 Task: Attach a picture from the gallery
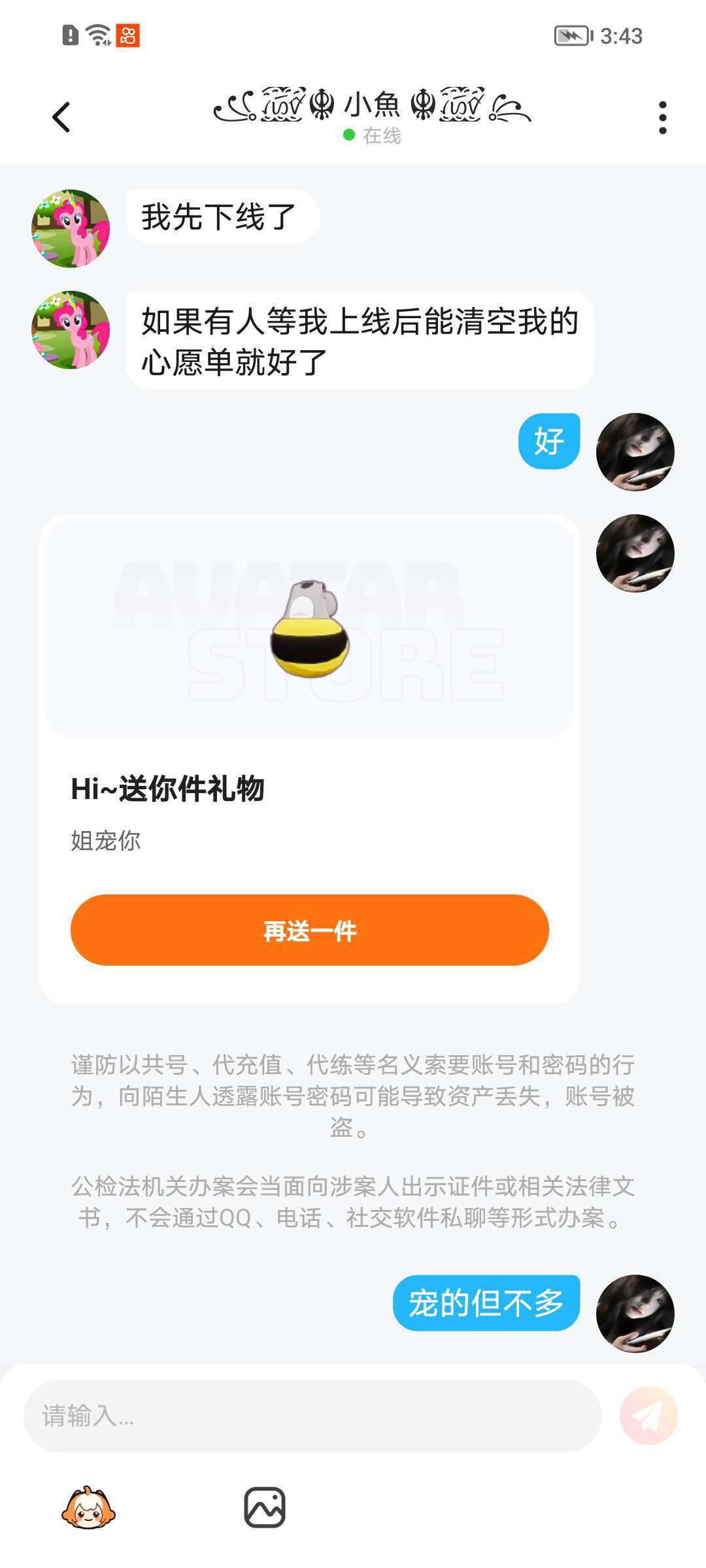point(264,1507)
